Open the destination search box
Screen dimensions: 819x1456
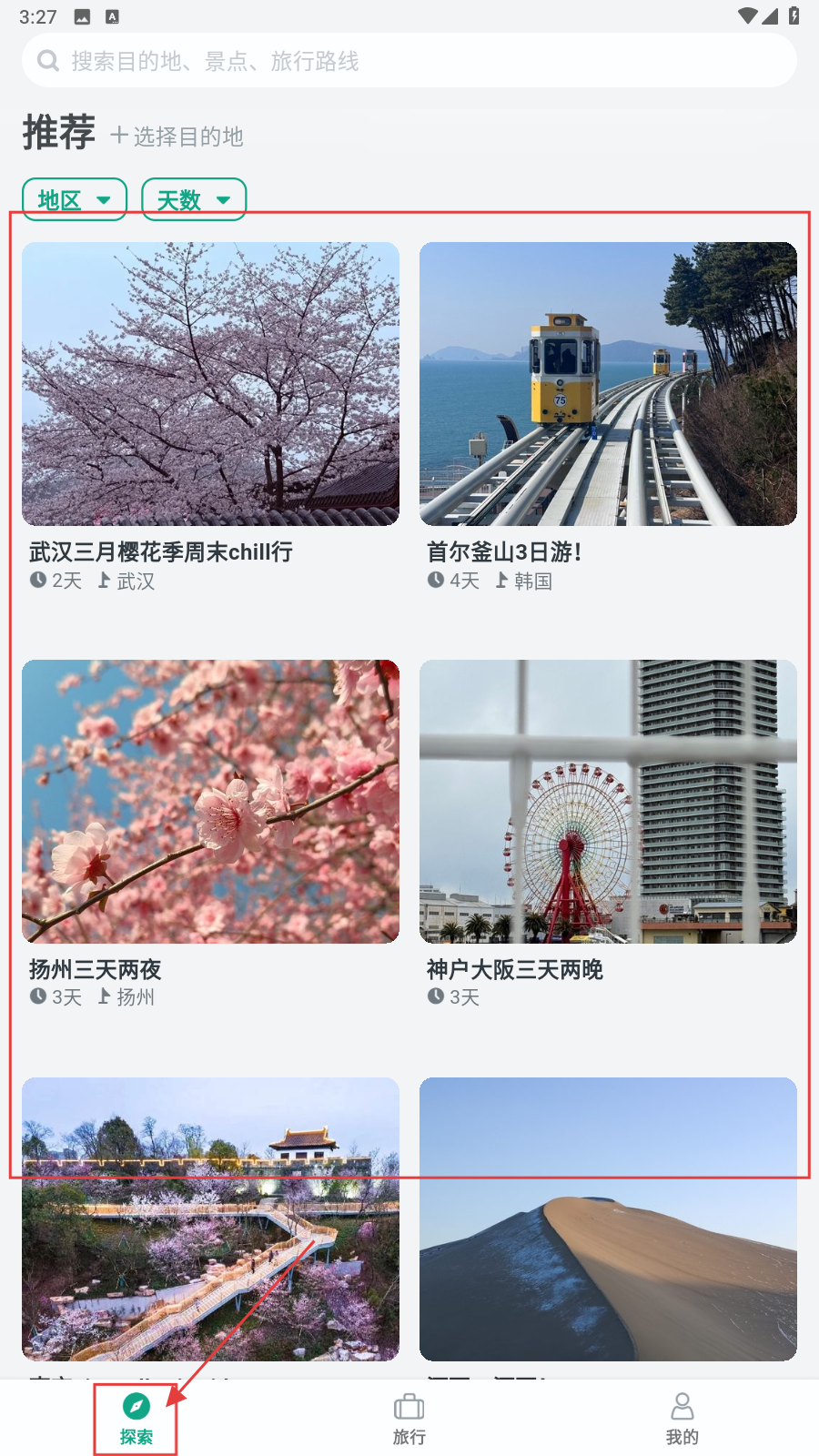point(409,61)
